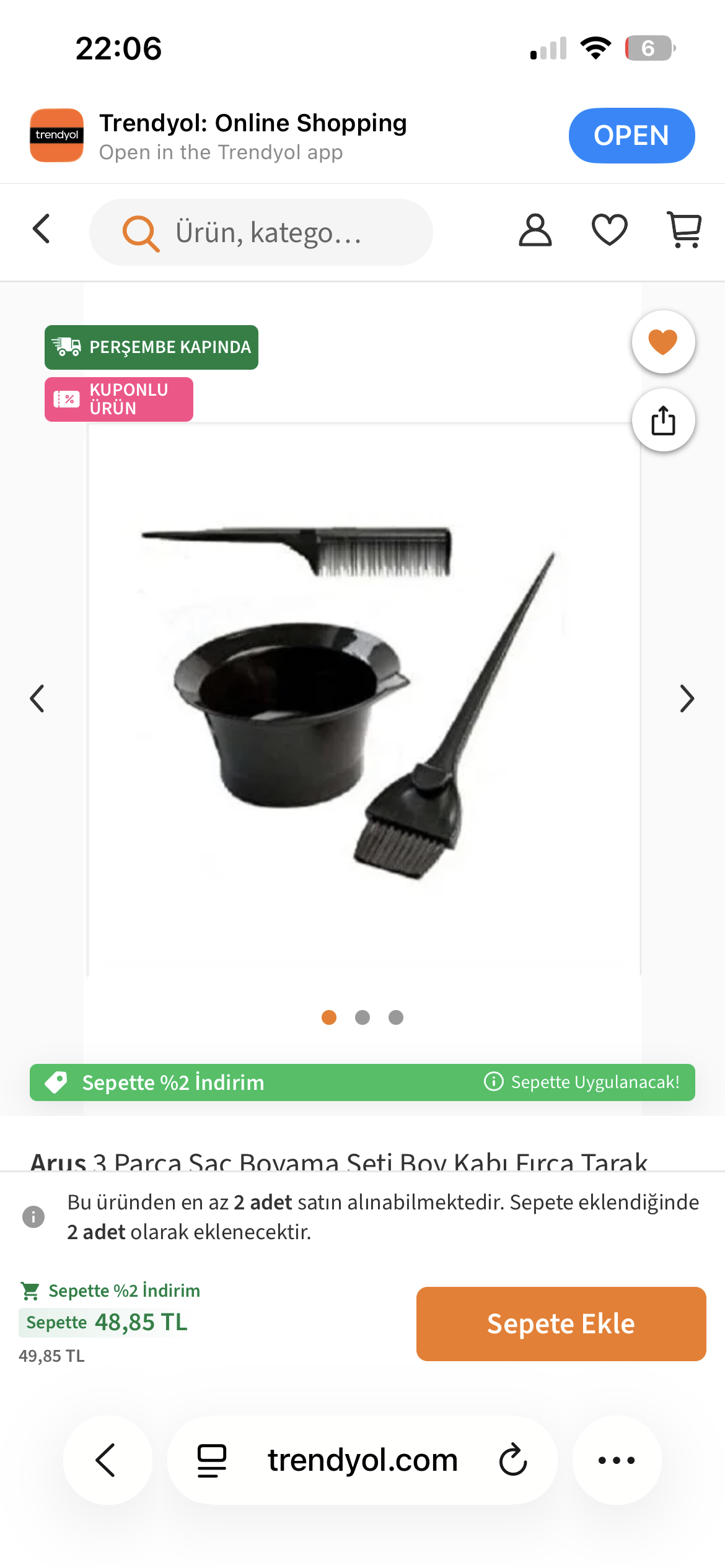Toggle the orange favorite heart on product
This screenshot has width=725, height=1568.
[663, 342]
